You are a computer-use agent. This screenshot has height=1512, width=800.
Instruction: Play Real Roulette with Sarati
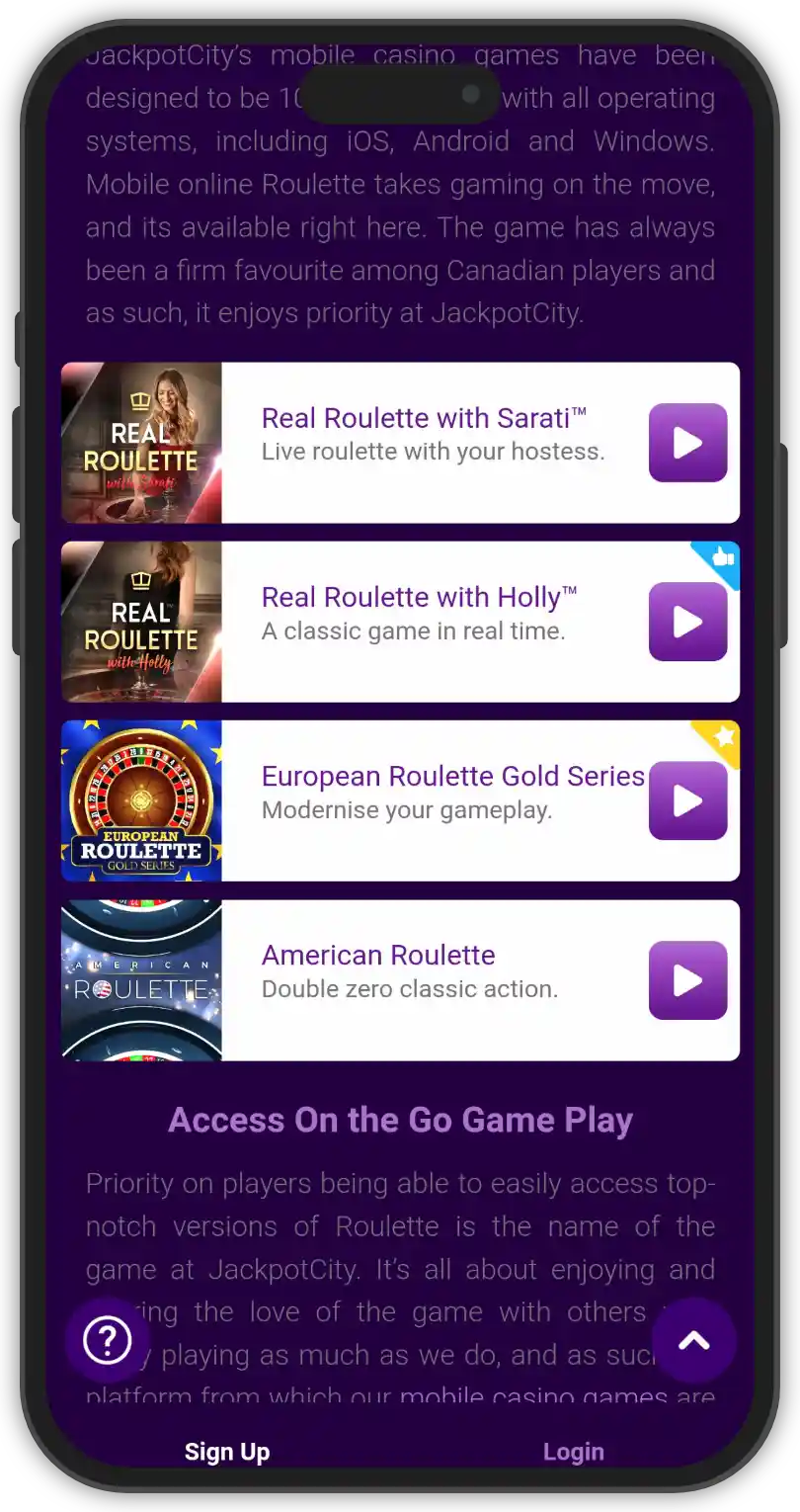687,443
